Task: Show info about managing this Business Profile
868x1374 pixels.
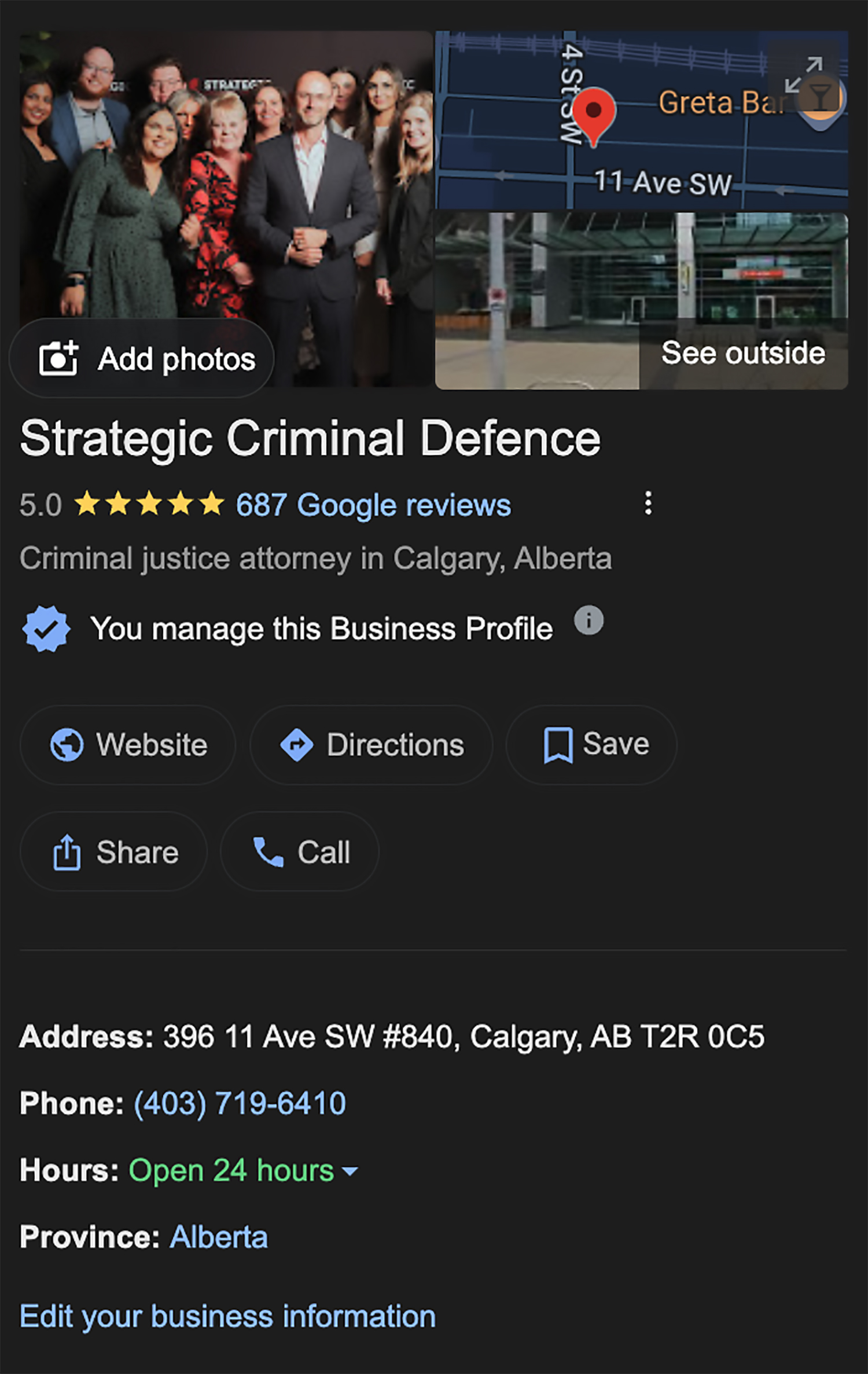Action: click(589, 620)
